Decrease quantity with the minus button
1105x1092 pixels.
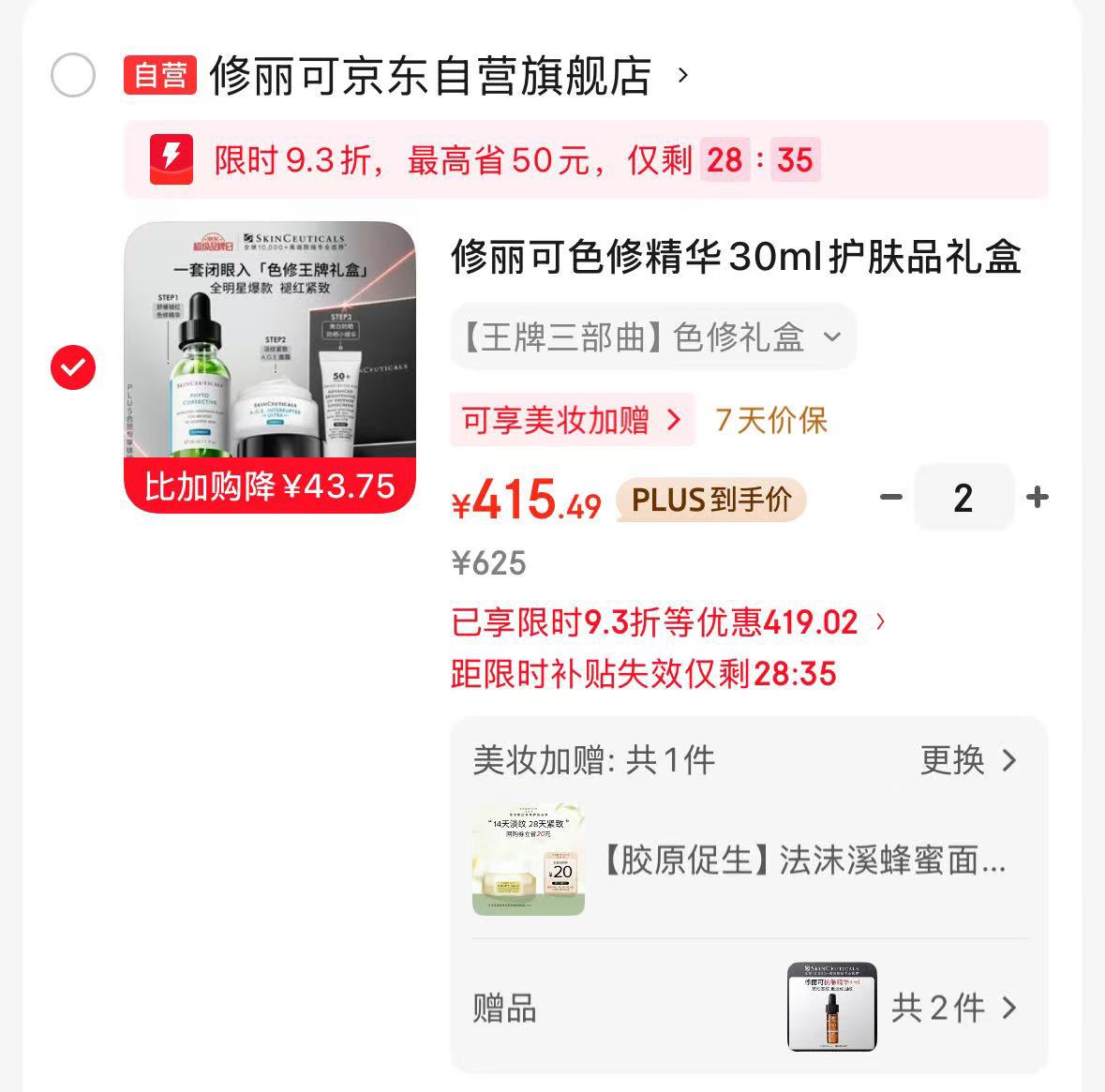(x=891, y=498)
